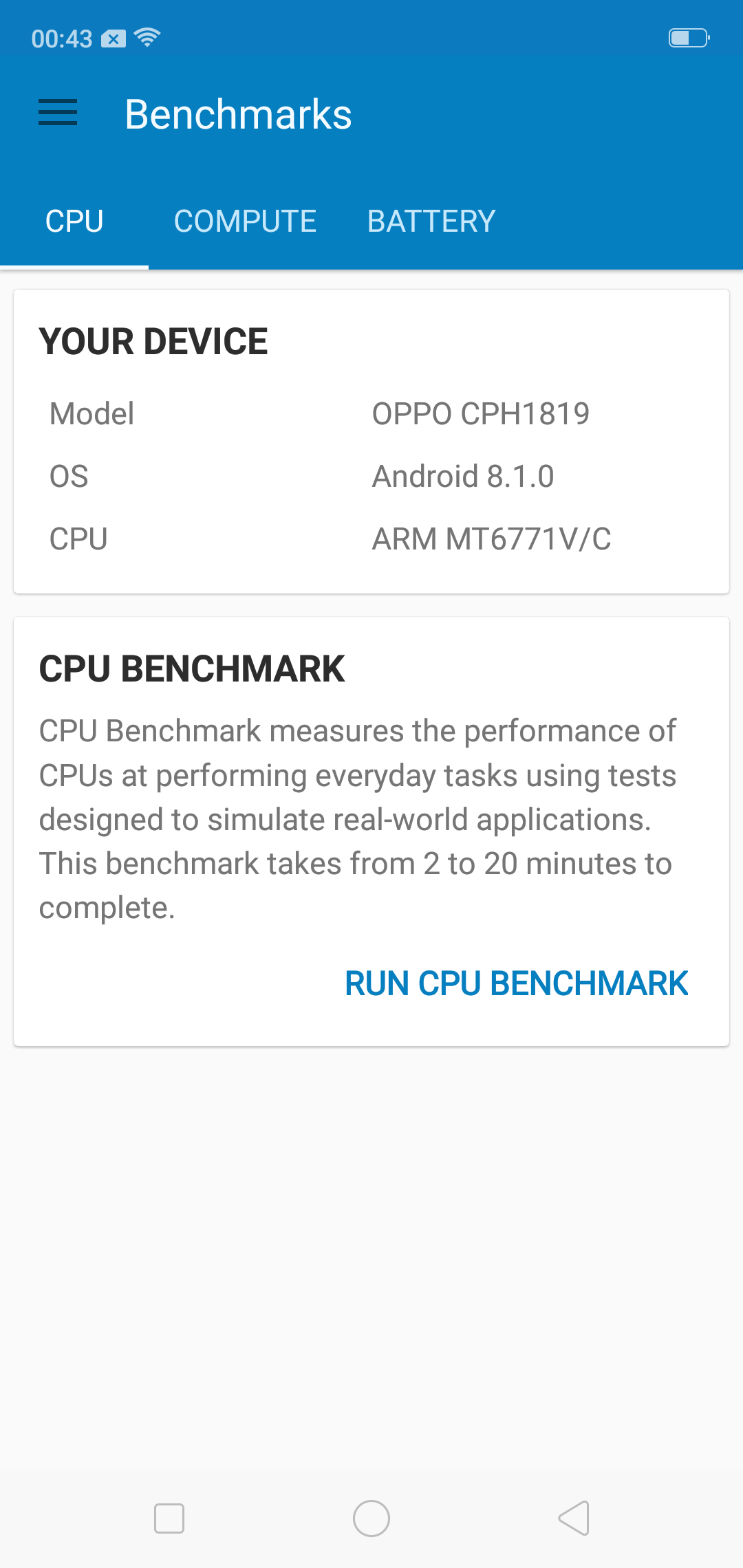Switch to the Battery tab

[431, 221]
